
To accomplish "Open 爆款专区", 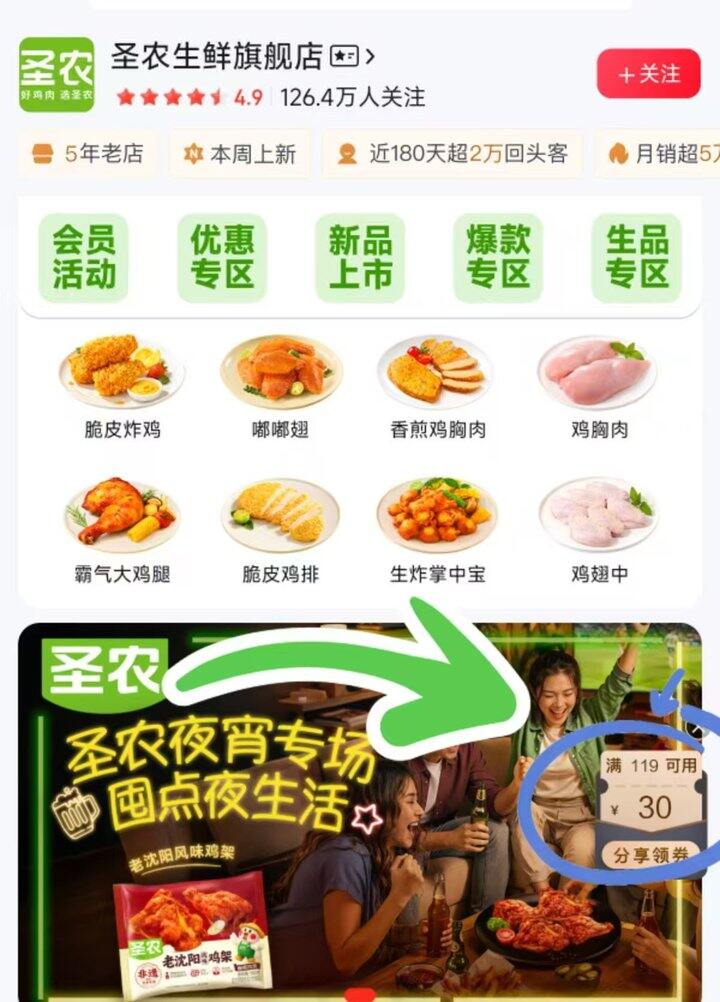I will coord(498,258).
